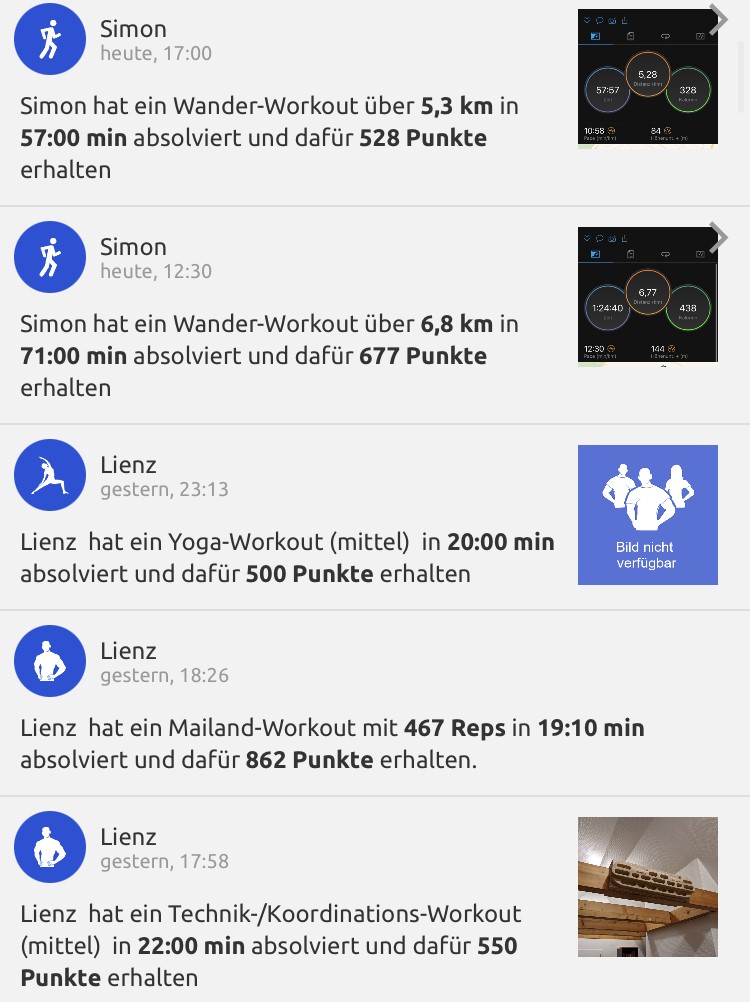Click Lienz's yoga avatar icon
750x1002 pixels.
point(50,474)
